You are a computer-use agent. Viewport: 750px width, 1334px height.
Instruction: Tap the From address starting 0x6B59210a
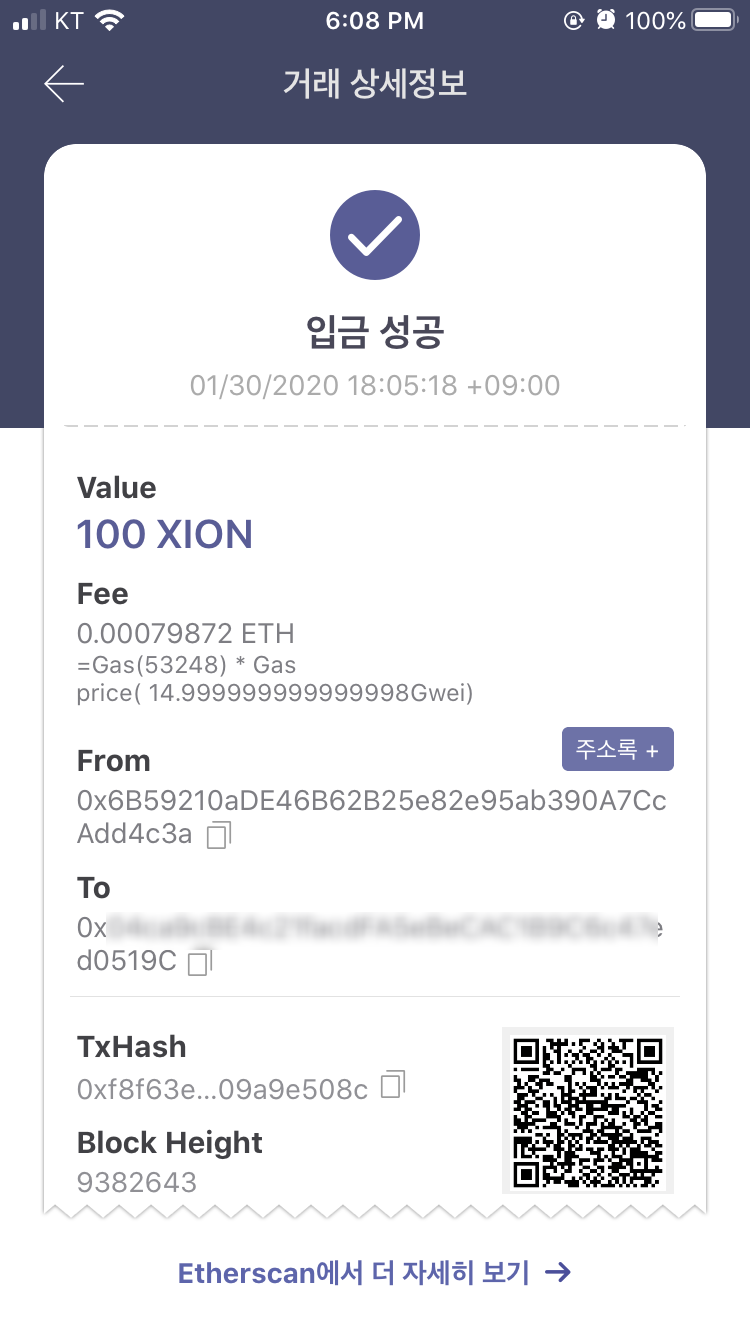370,801
